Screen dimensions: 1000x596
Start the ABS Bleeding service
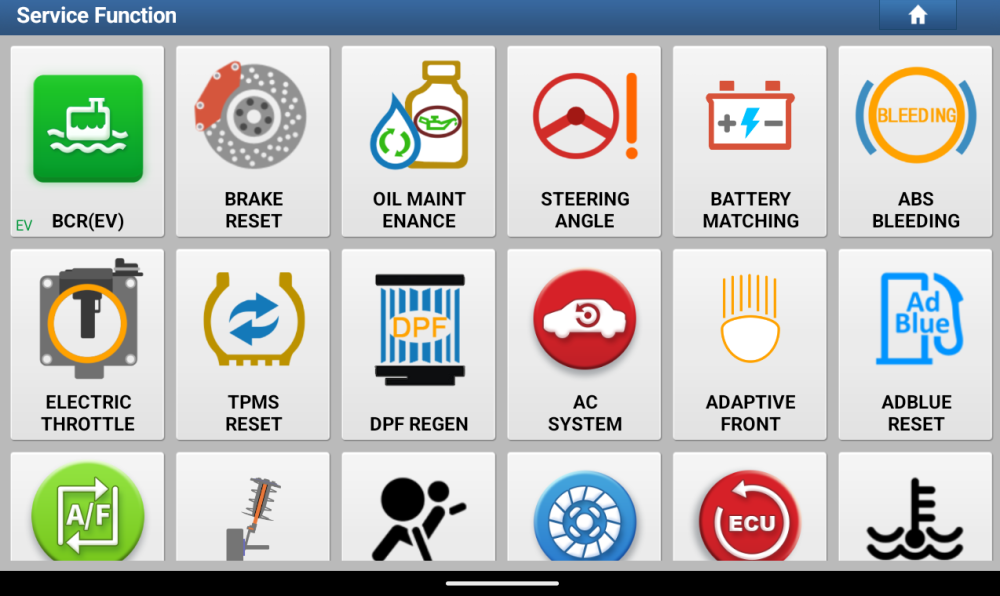click(916, 141)
